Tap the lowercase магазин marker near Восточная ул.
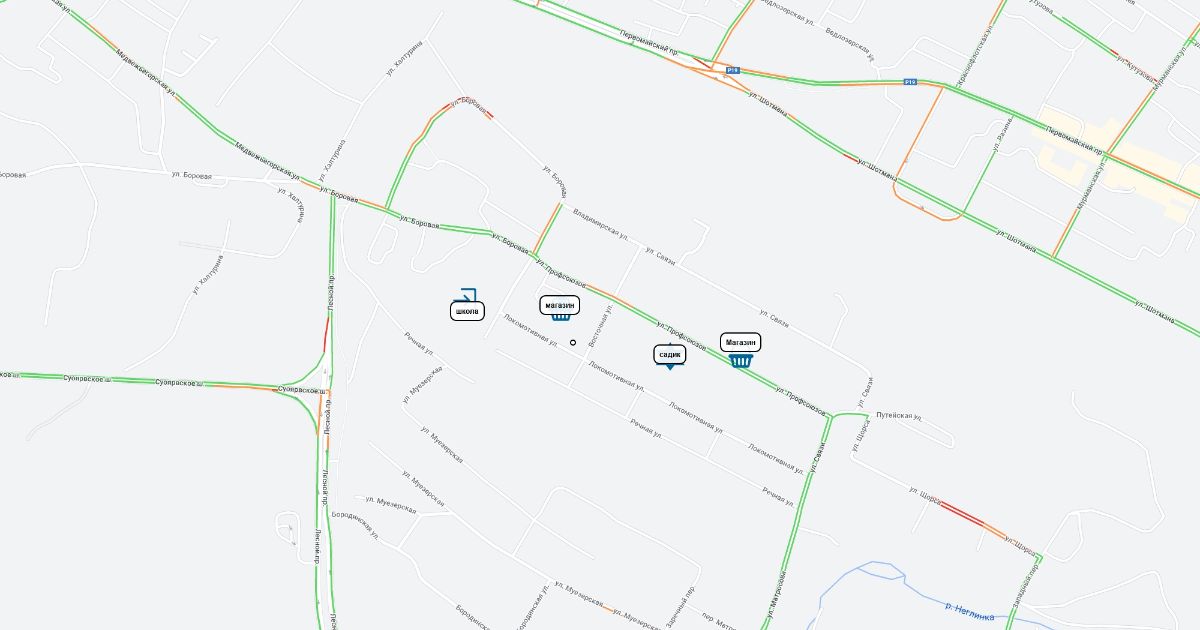This screenshot has height=630, width=1200. click(560, 306)
